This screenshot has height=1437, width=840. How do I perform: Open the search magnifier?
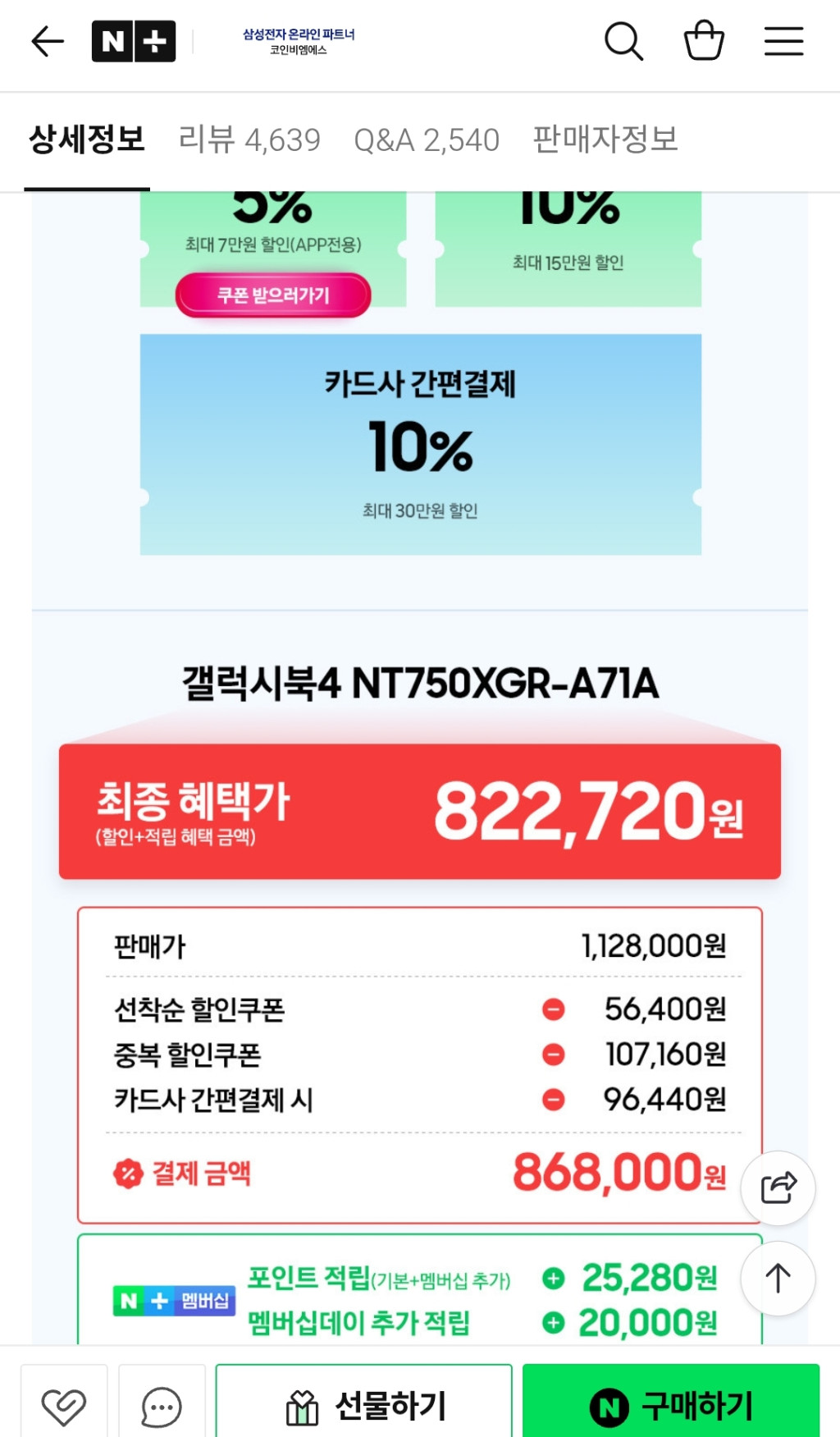(x=623, y=41)
